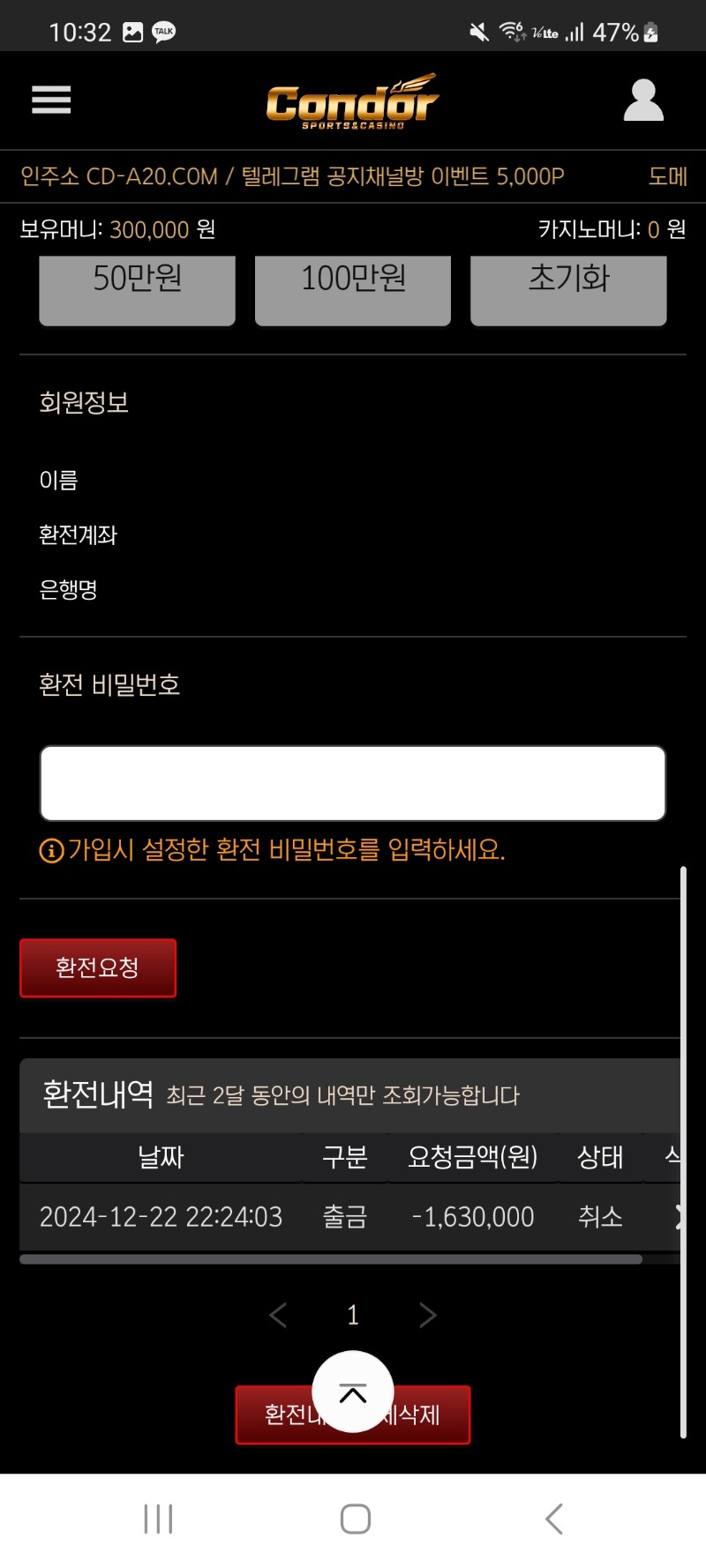
Task: Go to the home screen
Action: click(x=355, y=1519)
